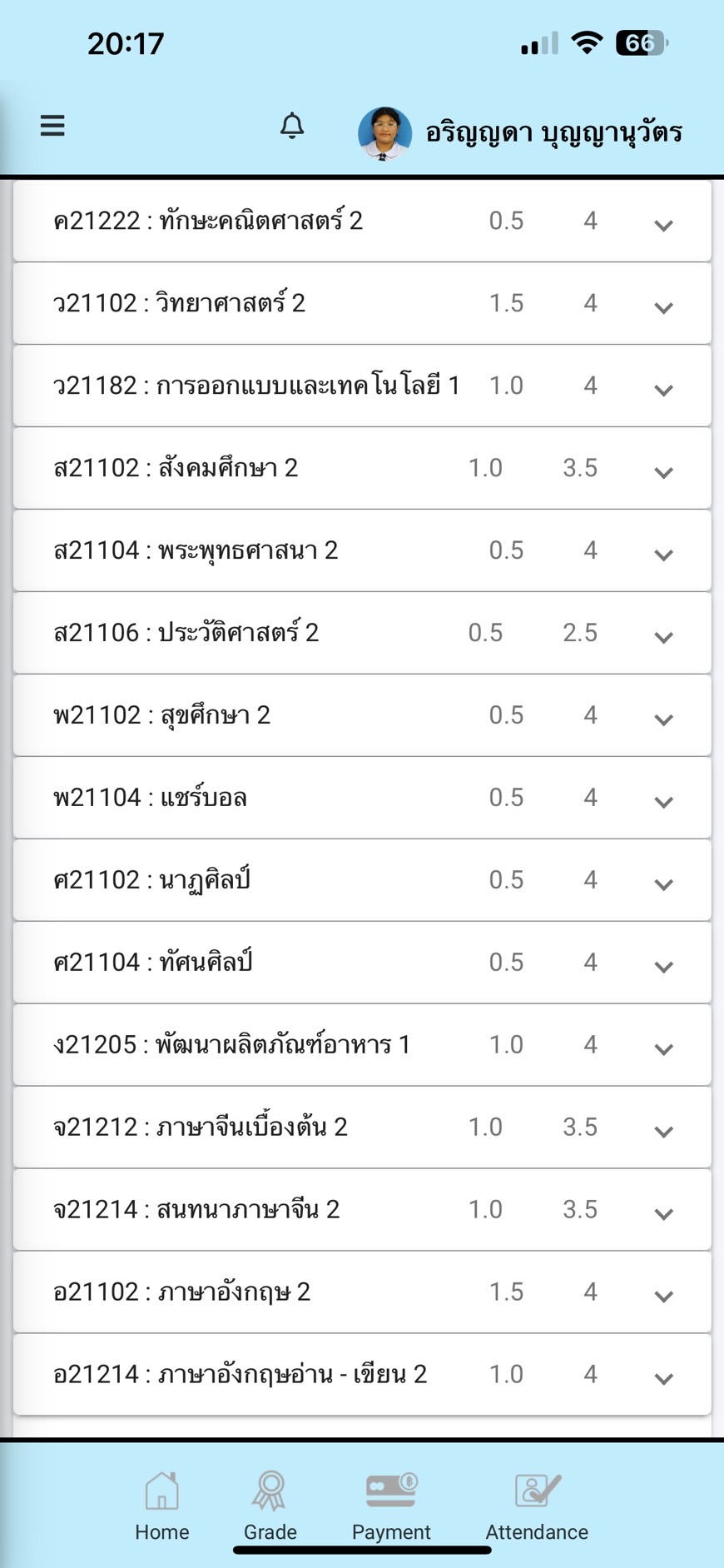Open the user profile avatar
The image size is (724, 1568).
tap(384, 133)
